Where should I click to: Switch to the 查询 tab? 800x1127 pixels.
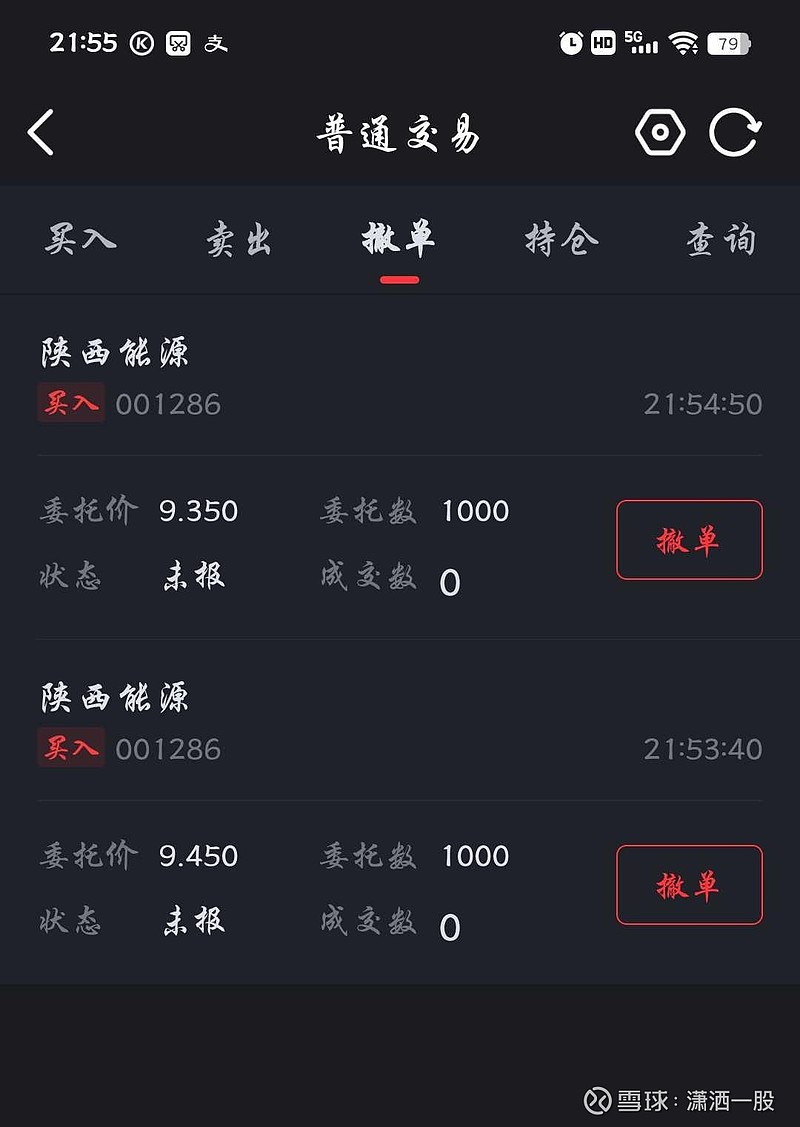coord(721,240)
